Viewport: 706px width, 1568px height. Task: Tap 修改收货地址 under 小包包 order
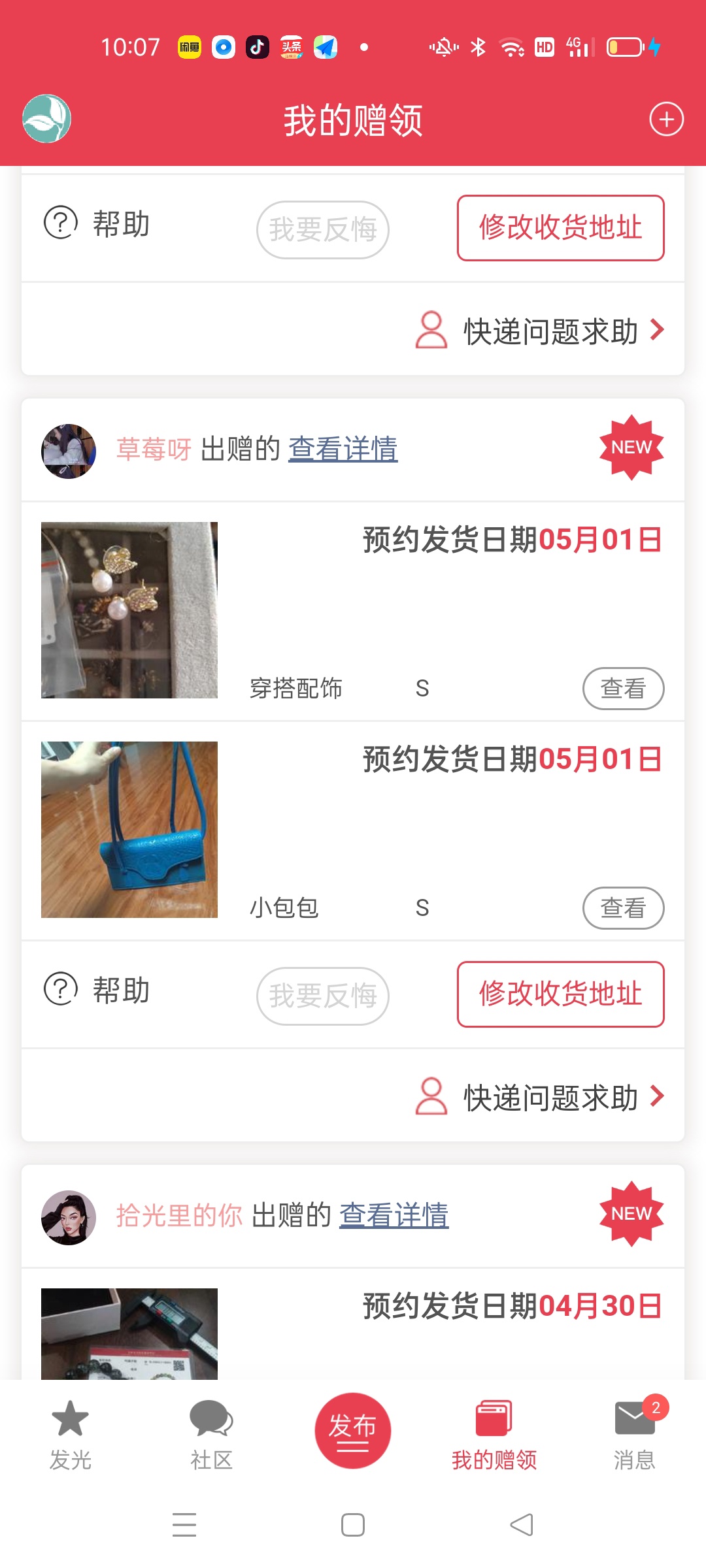[560, 994]
